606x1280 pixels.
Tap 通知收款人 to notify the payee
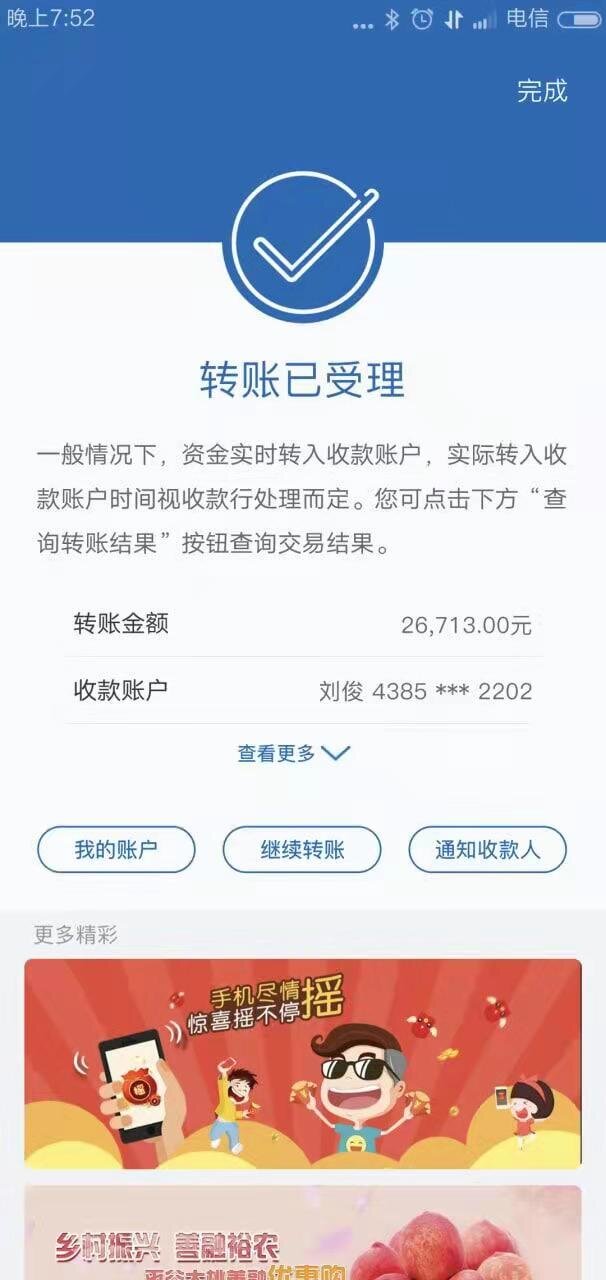coord(487,851)
